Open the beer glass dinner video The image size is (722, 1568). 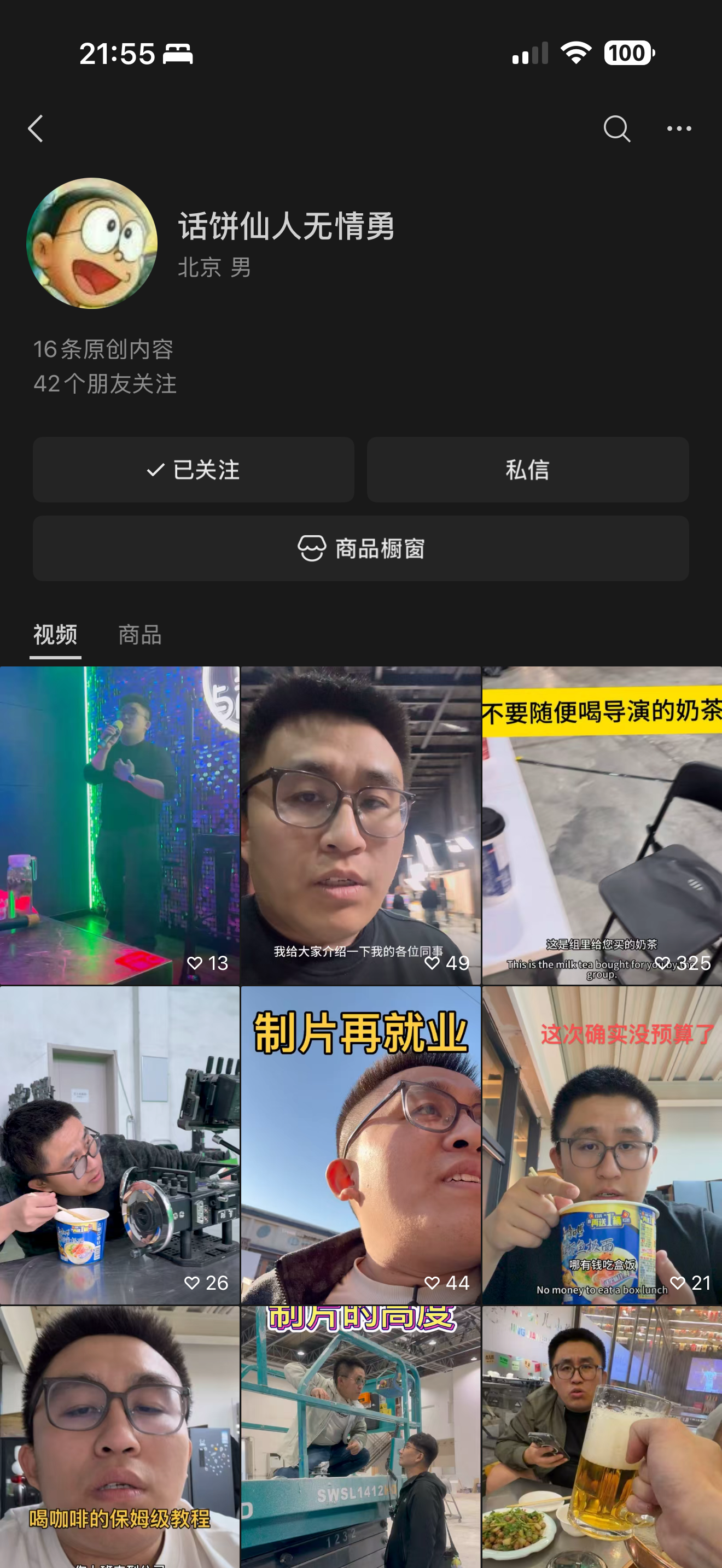click(x=602, y=1437)
